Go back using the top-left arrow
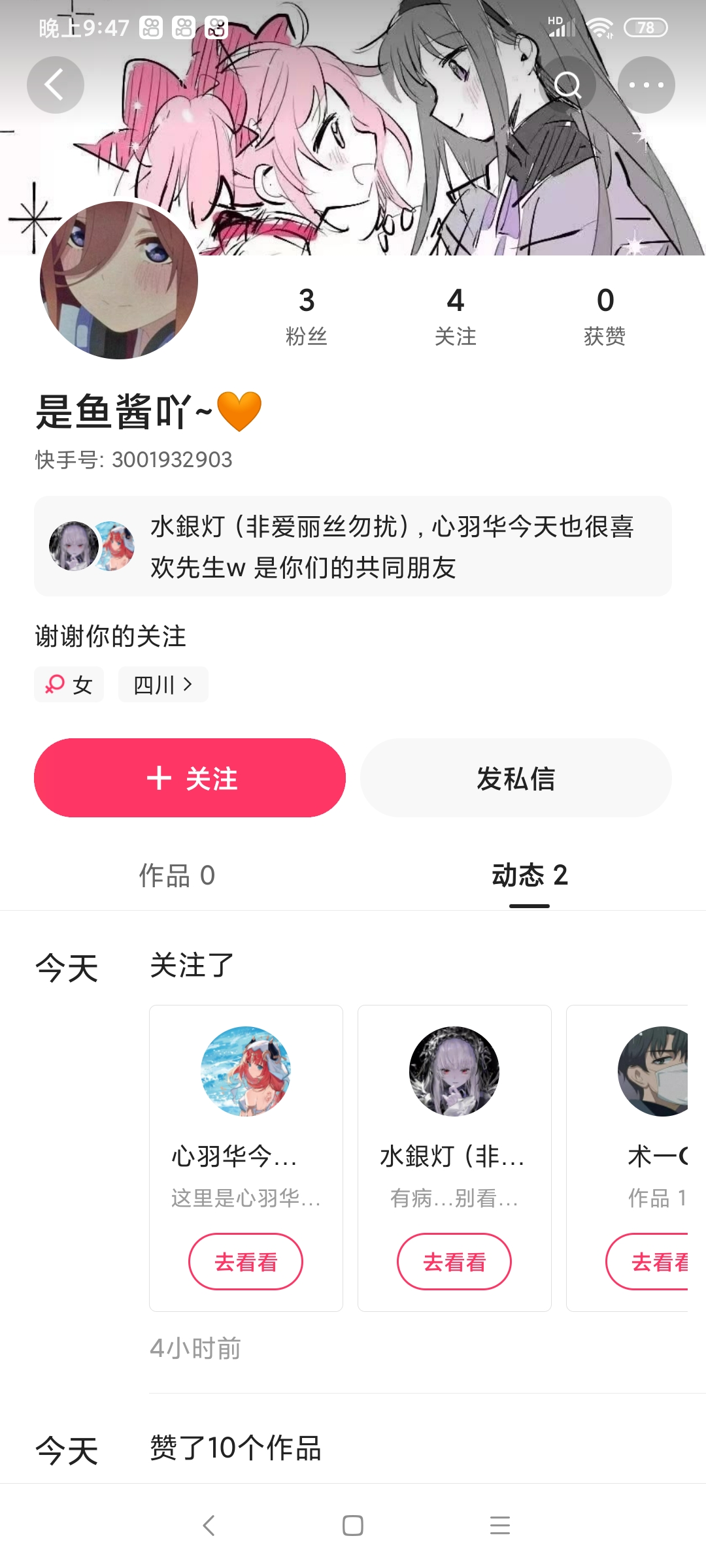The width and height of the screenshot is (706, 1568). [55, 85]
